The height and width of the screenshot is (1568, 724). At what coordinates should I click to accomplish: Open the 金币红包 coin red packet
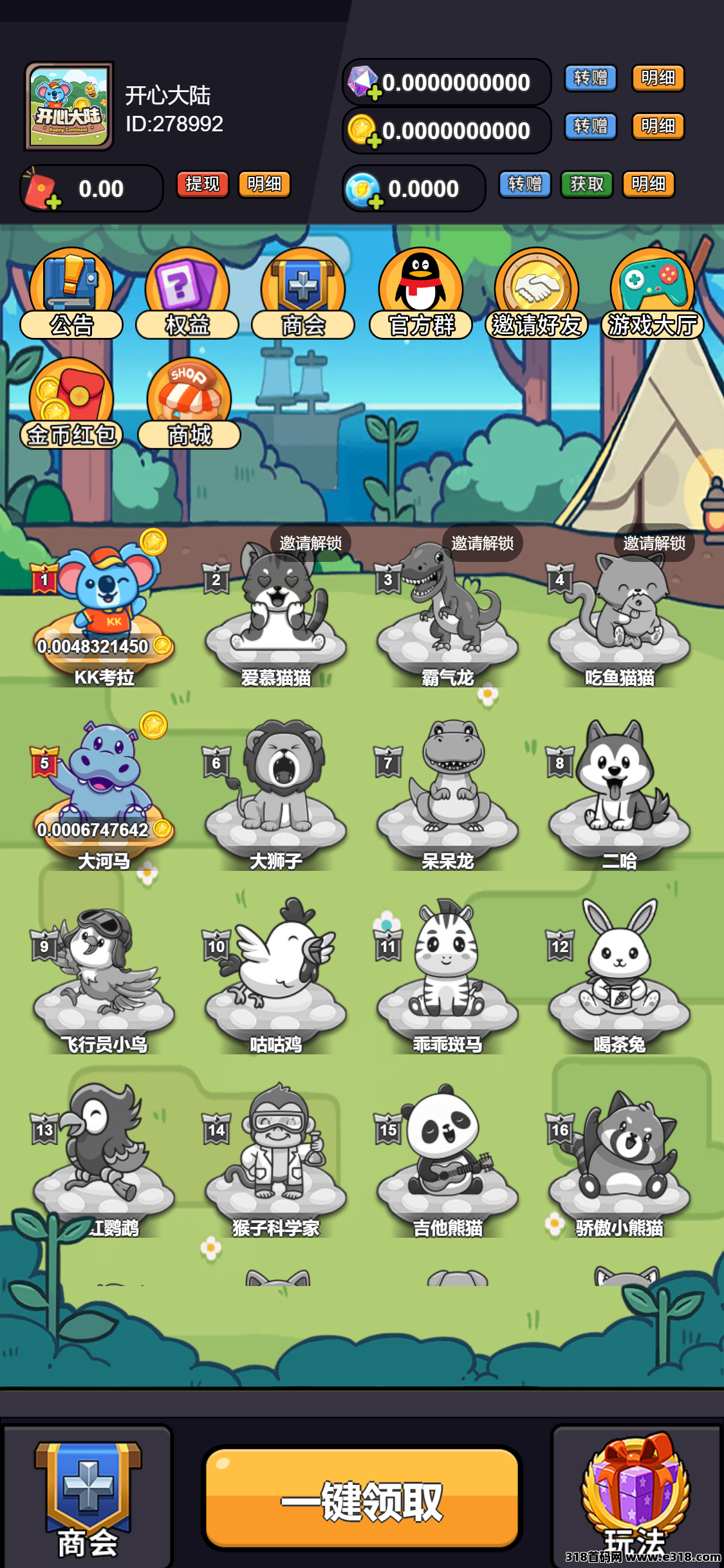pyautogui.click(x=71, y=404)
